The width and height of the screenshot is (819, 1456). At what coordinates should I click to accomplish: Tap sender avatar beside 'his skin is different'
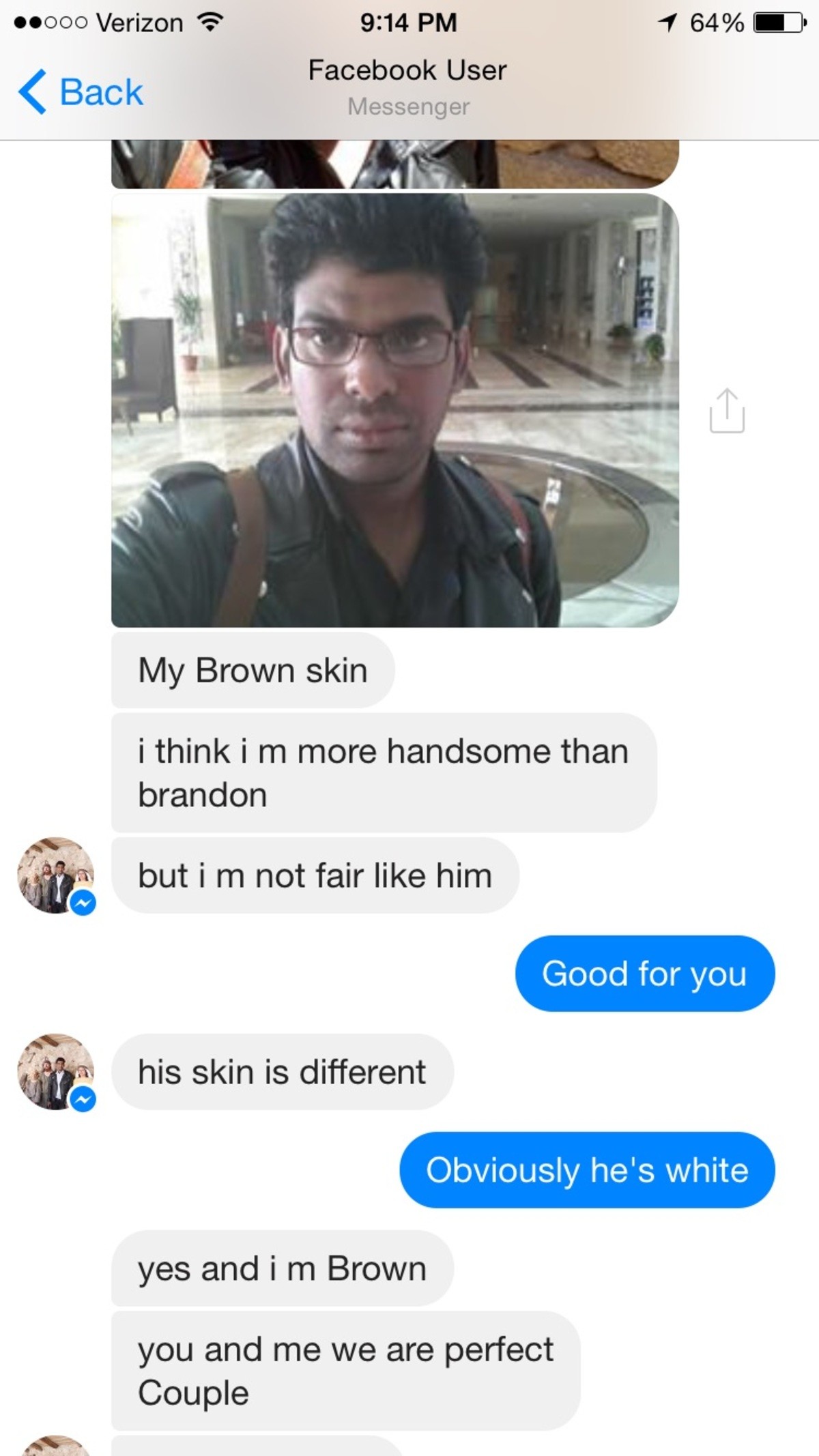tap(56, 1071)
